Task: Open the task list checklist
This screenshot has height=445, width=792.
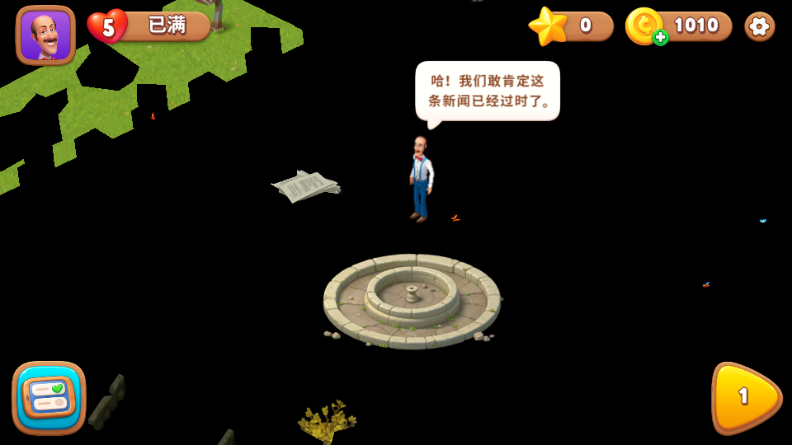Action: tap(48, 397)
